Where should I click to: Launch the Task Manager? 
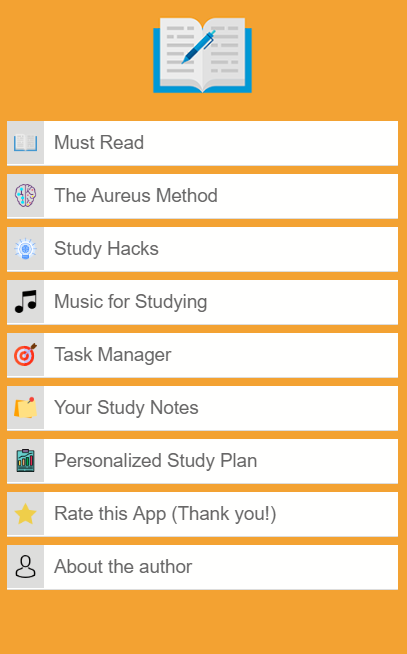(202, 355)
